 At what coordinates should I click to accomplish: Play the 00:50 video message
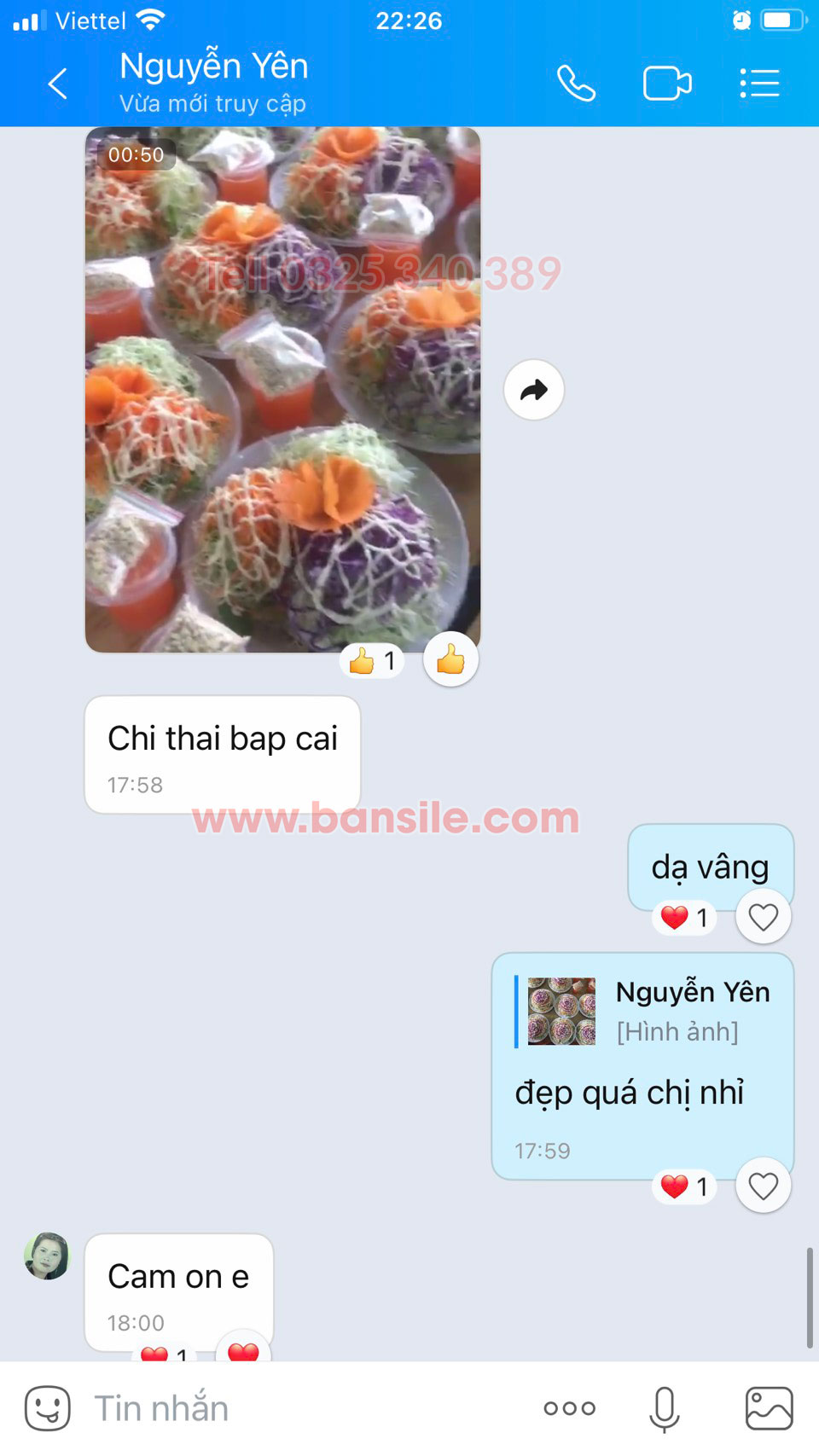[x=282, y=390]
